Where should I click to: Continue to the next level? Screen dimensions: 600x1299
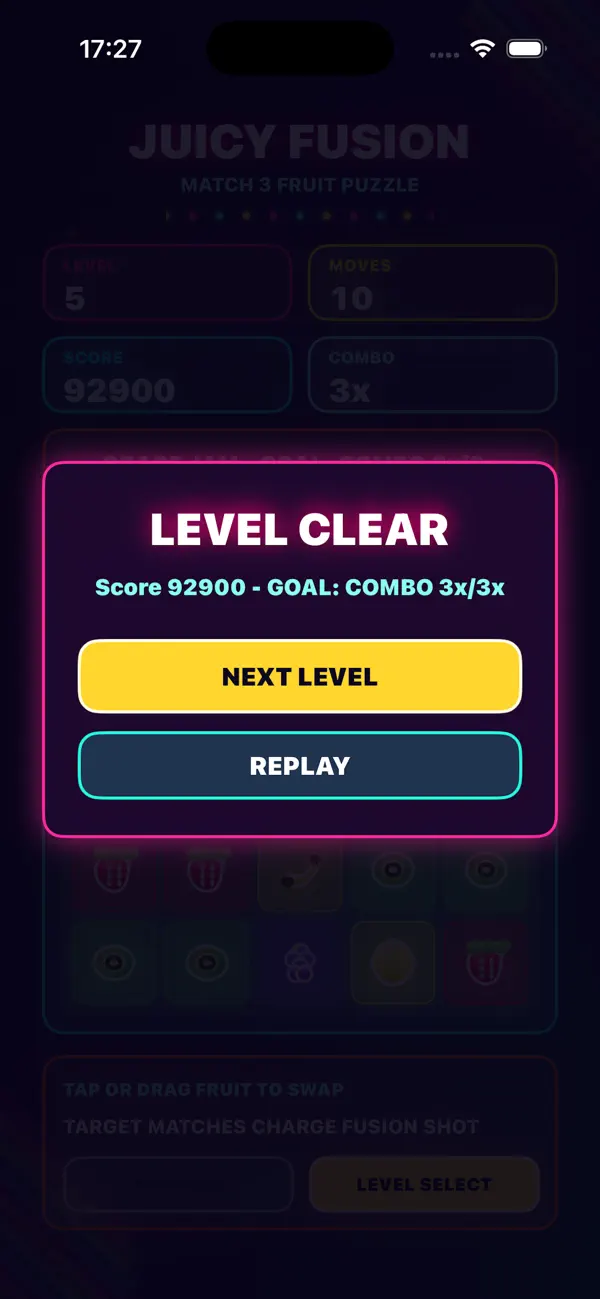[300, 676]
